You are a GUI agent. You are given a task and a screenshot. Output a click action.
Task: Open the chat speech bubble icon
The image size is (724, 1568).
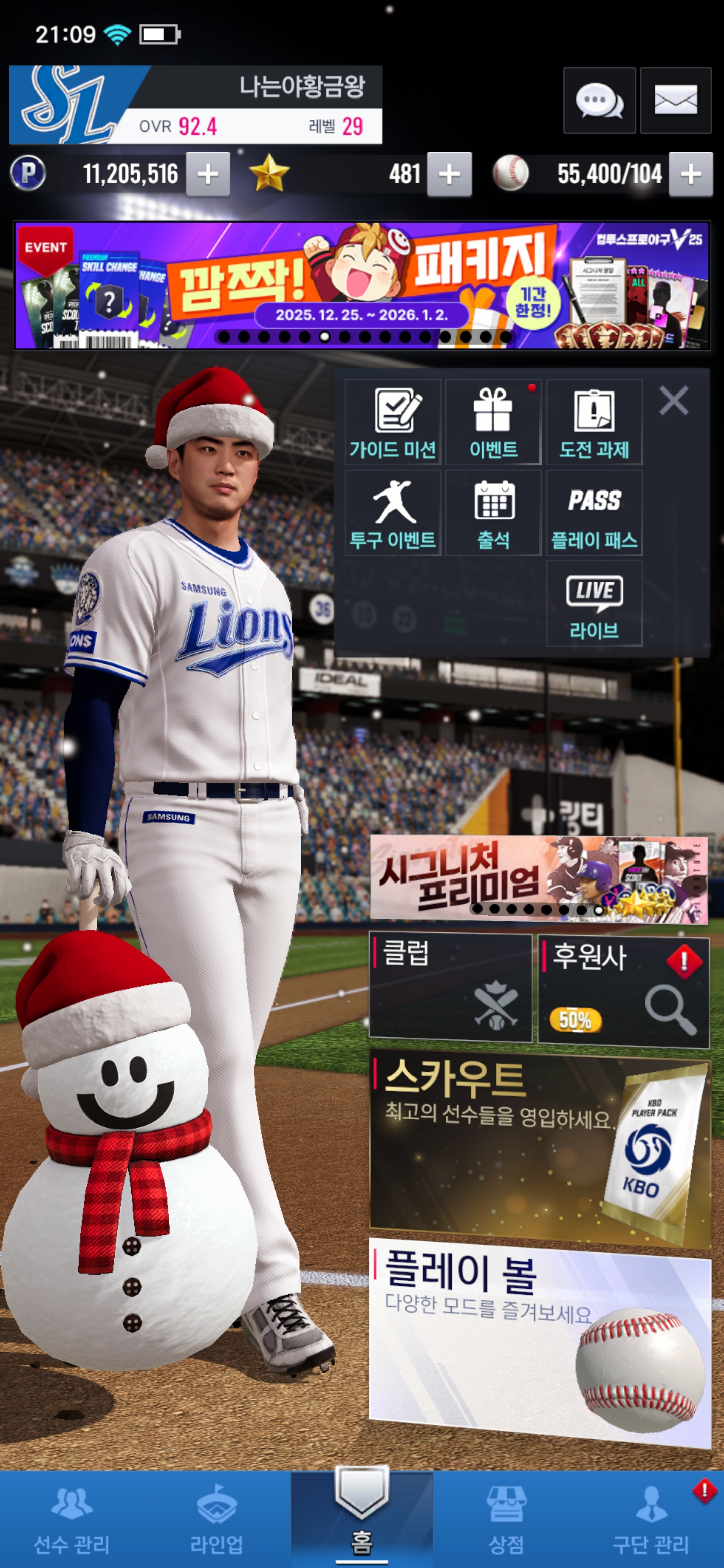point(599,101)
